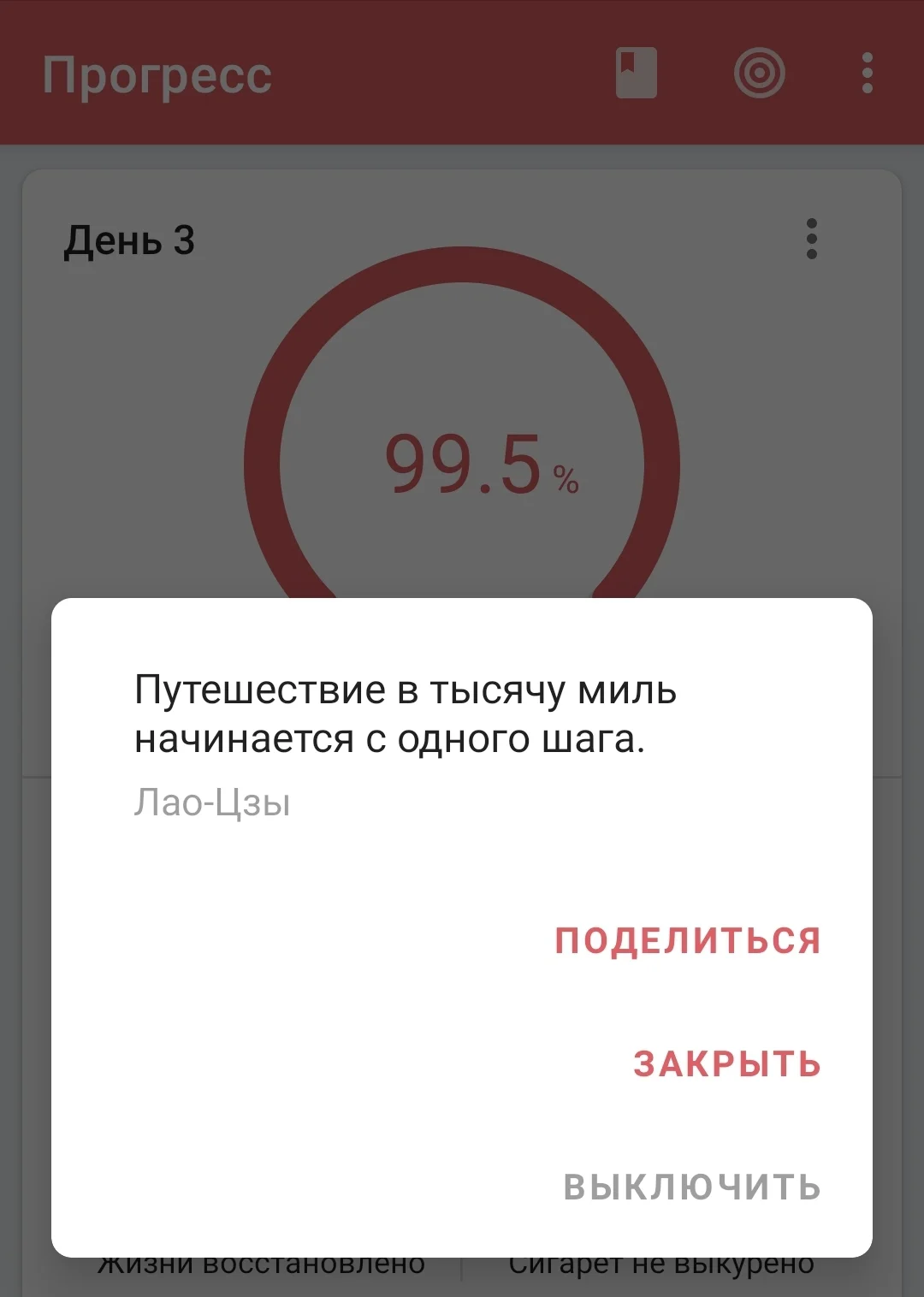Open the three-dot menu on the День 3 card
Image resolution: width=924 pixels, height=1297 pixels.
(811, 240)
